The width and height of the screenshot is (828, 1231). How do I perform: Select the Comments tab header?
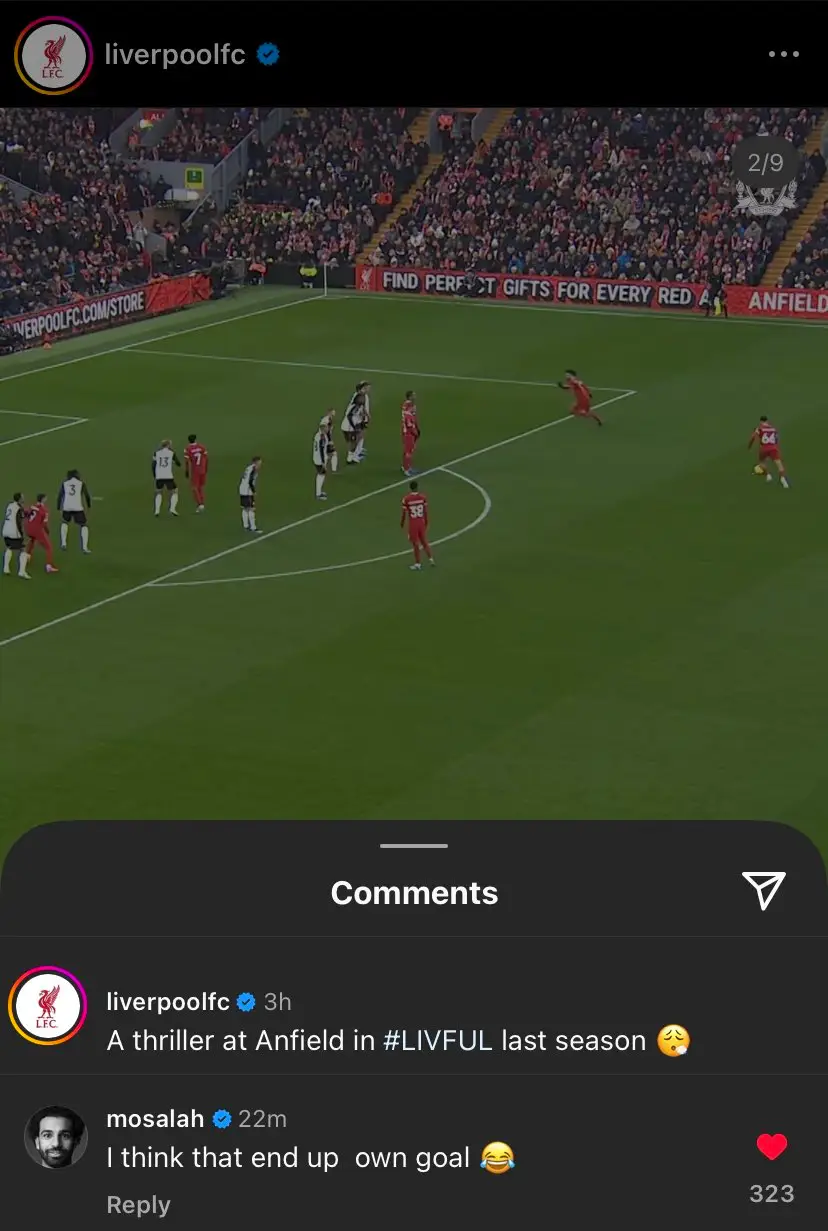tap(414, 892)
